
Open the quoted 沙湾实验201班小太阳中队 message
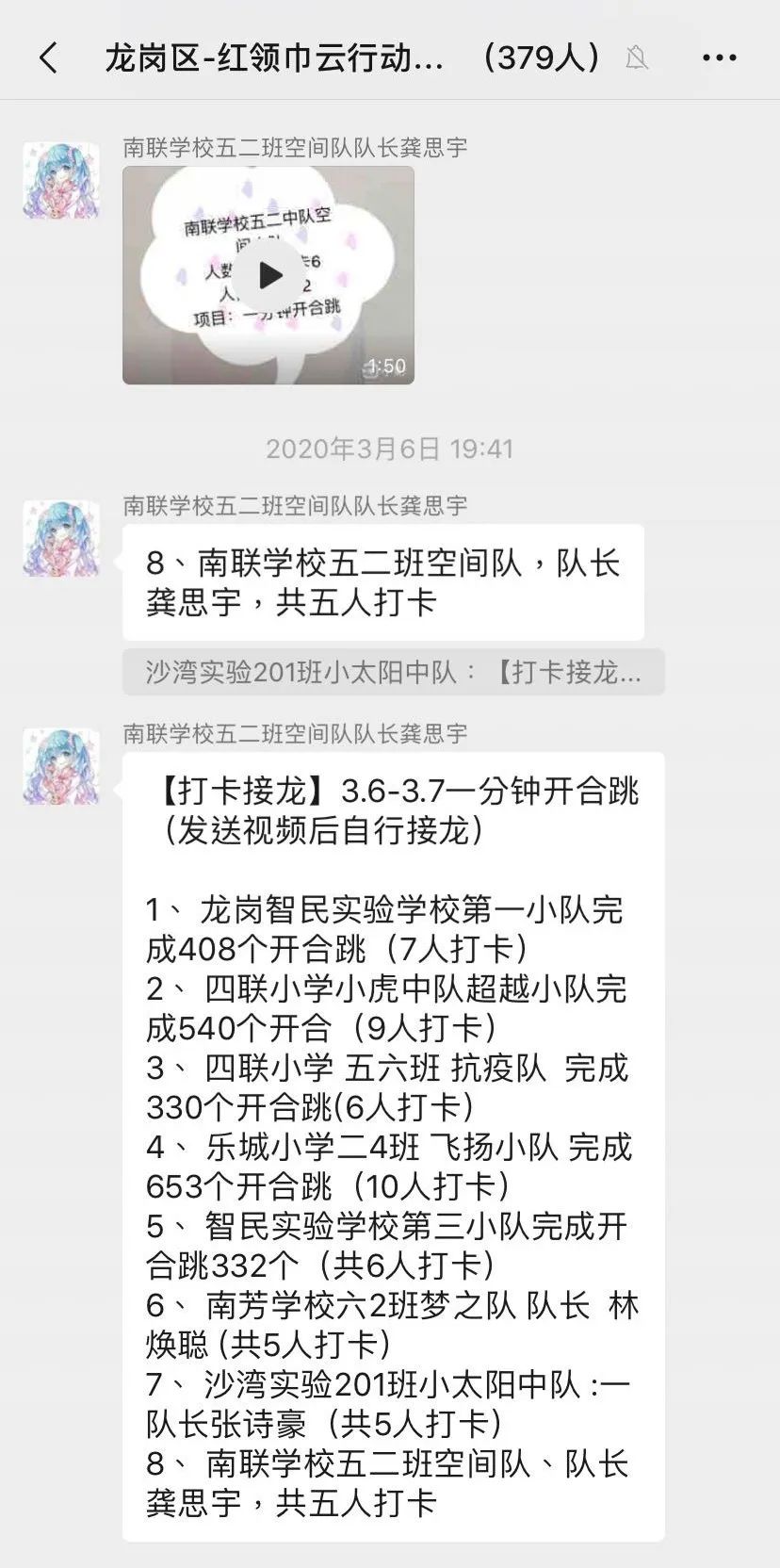[x=393, y=672]
